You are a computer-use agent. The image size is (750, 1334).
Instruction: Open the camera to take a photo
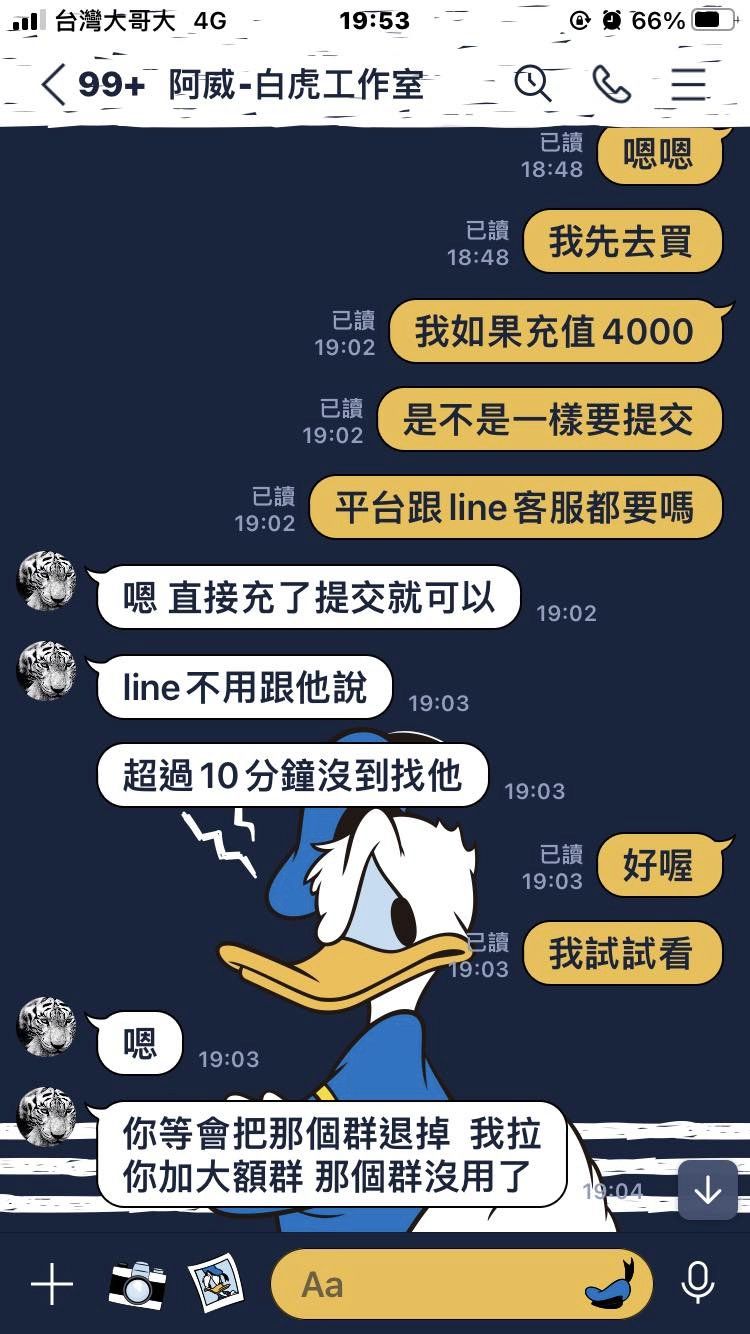(x=138, y=1284)
